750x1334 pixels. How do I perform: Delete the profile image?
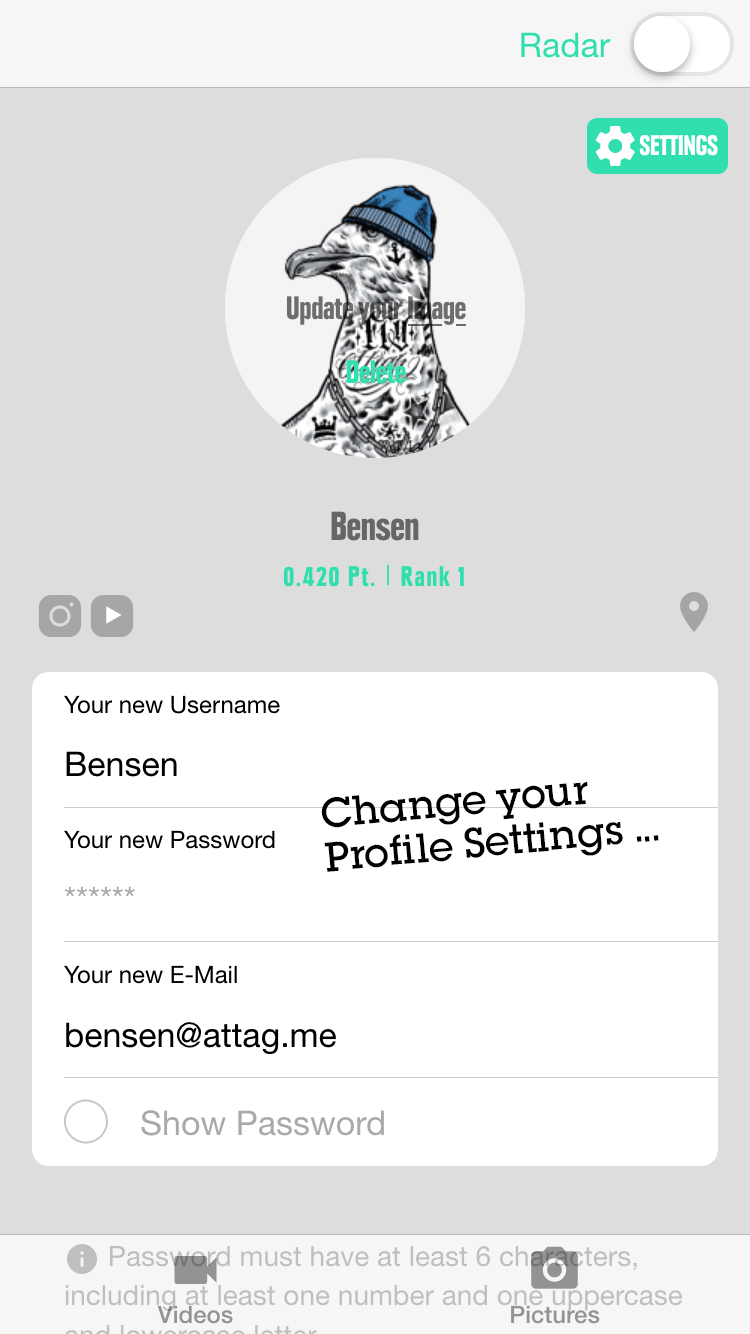[x=376, y=372]
